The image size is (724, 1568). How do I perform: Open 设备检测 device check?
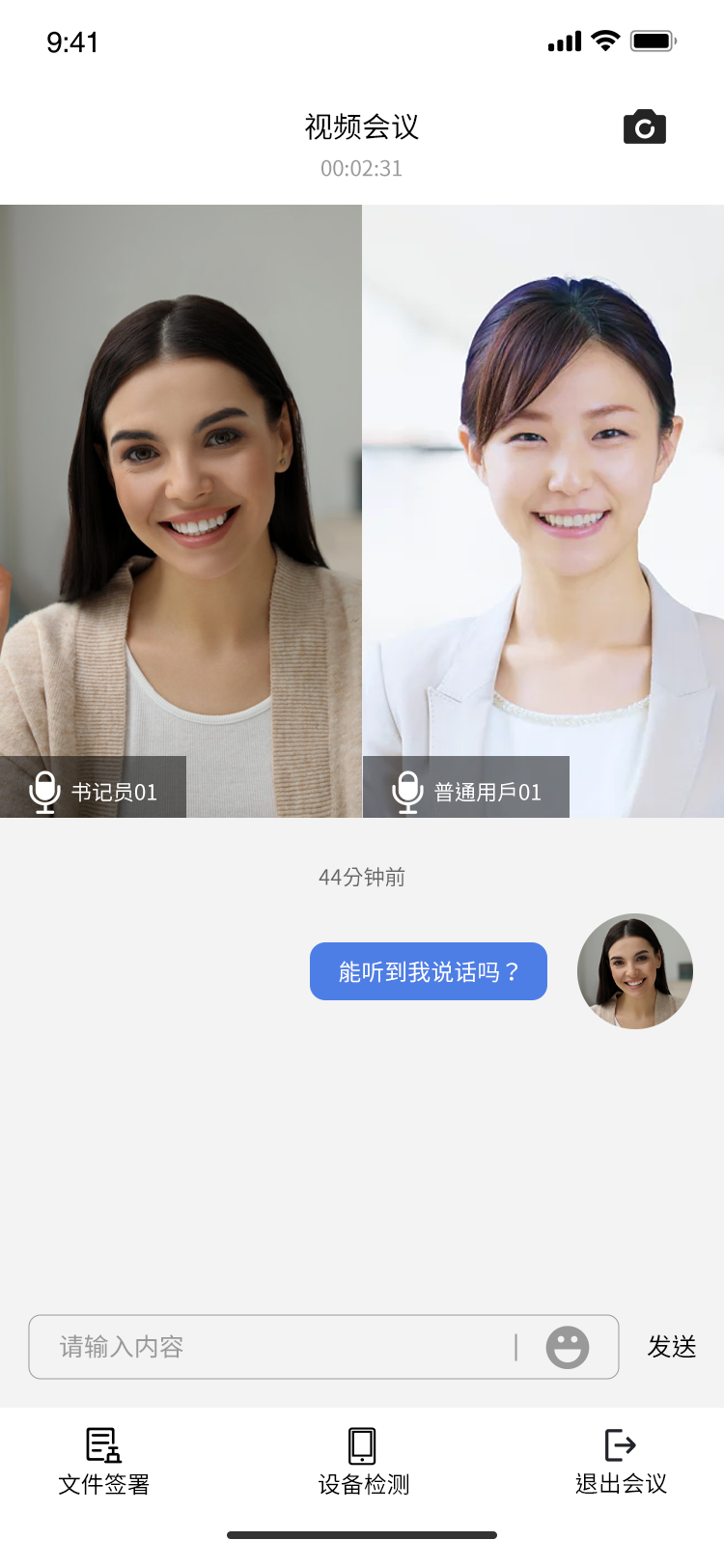363,1463
